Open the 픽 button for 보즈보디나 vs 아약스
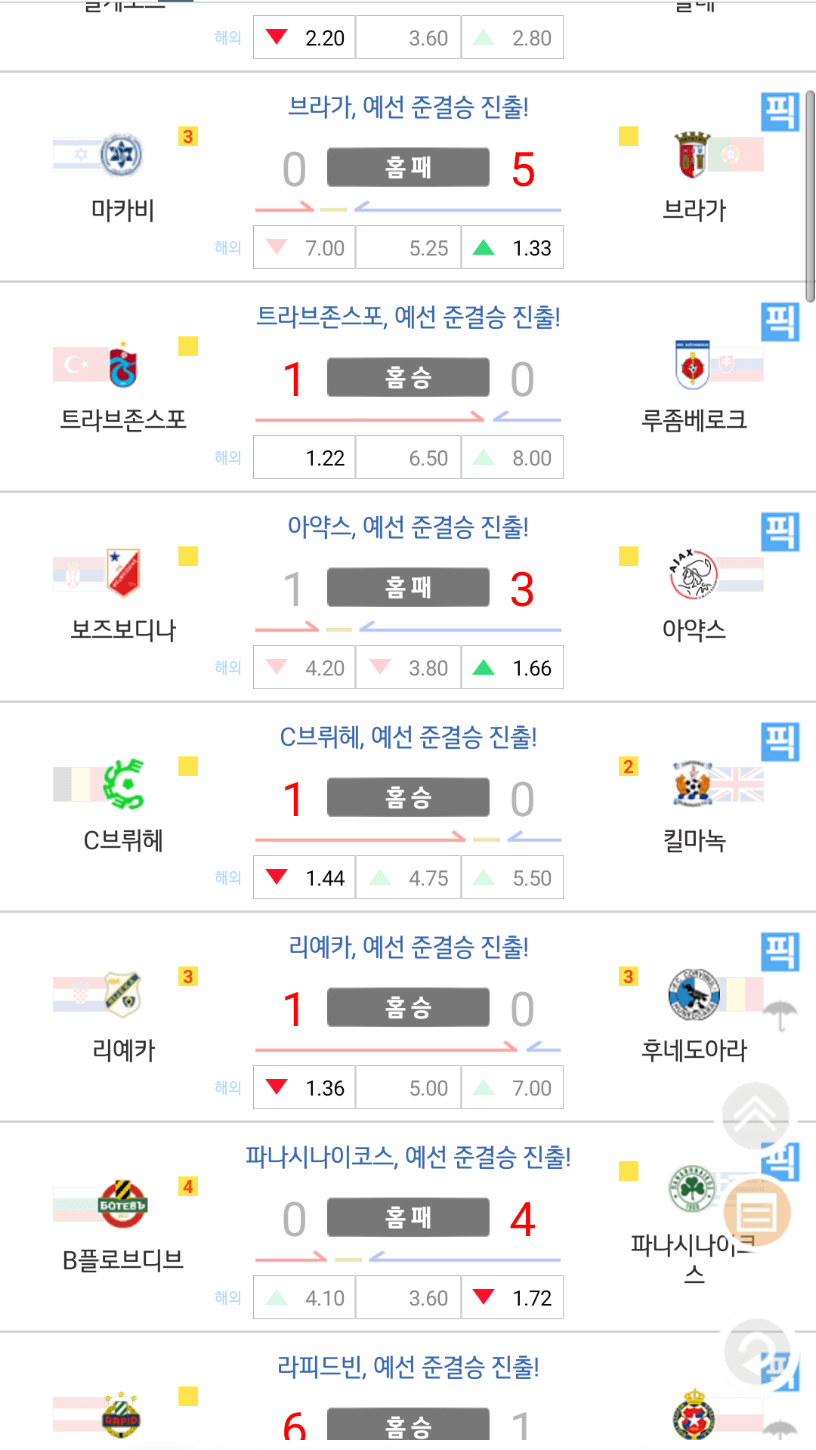This screenshot has width=816, height=1450. [x=779, y=532]
